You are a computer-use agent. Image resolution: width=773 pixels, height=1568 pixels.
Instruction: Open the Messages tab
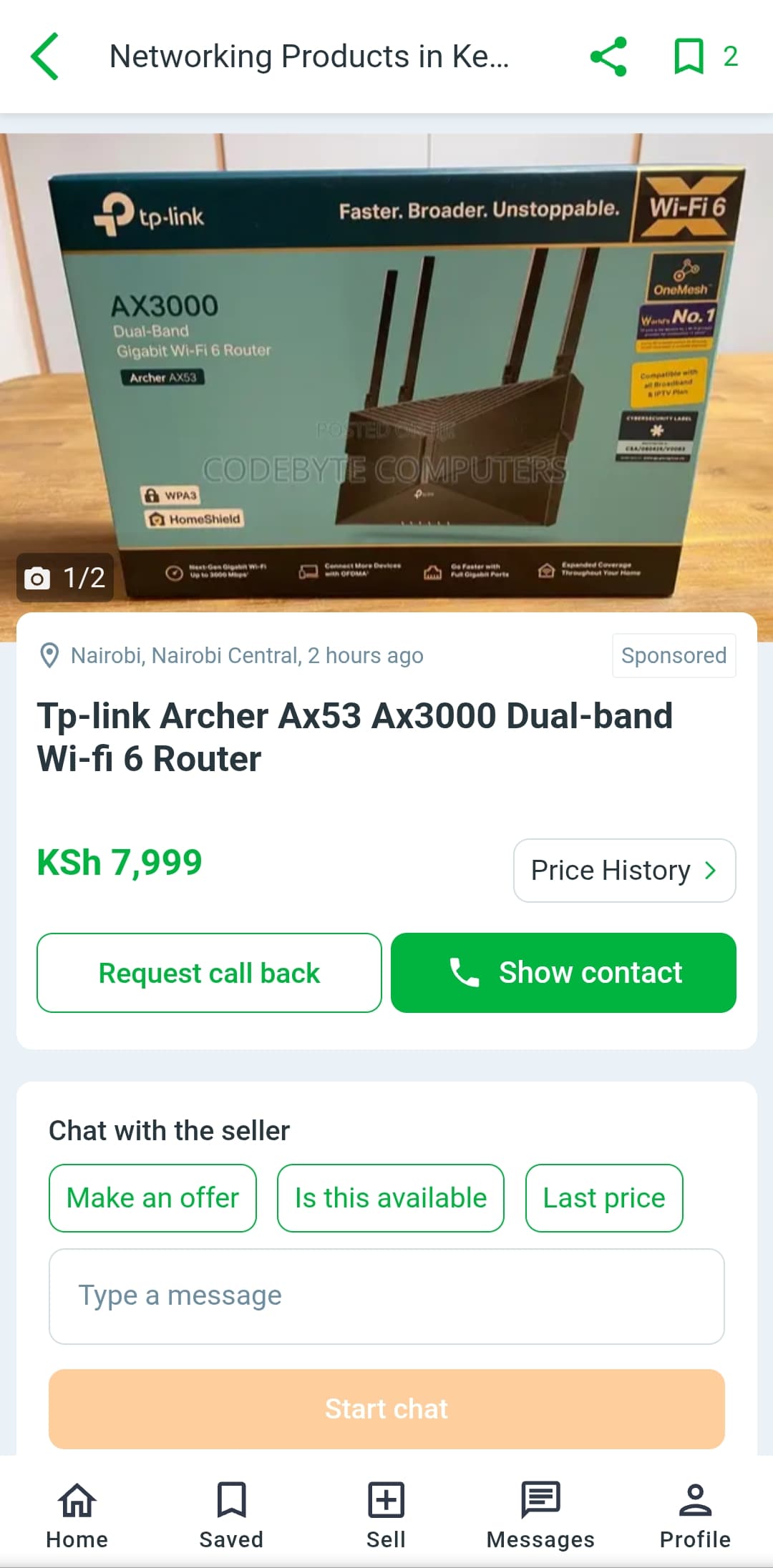540,1514
